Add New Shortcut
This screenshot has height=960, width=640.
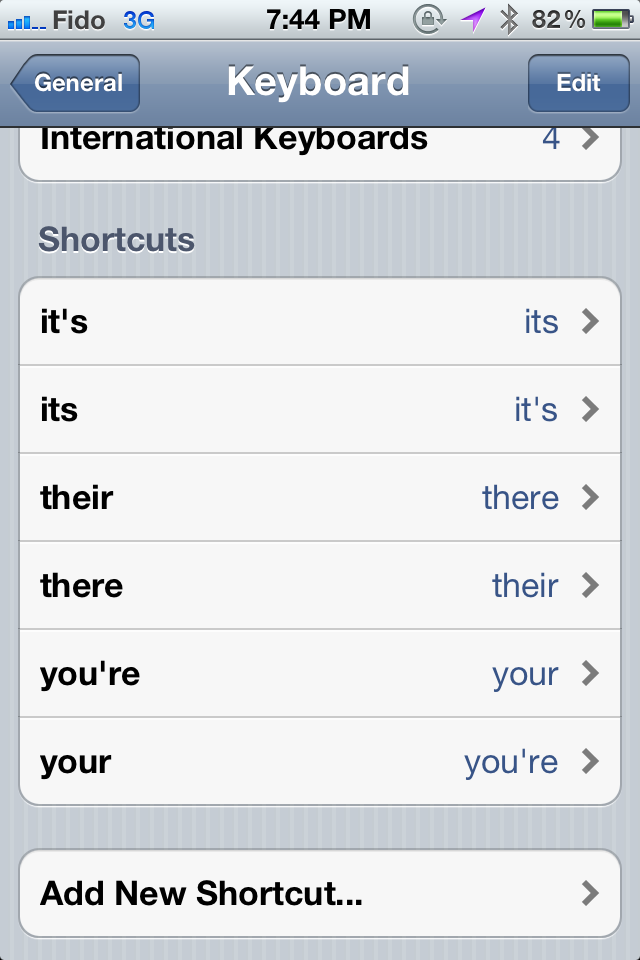[x=320, y=893]
